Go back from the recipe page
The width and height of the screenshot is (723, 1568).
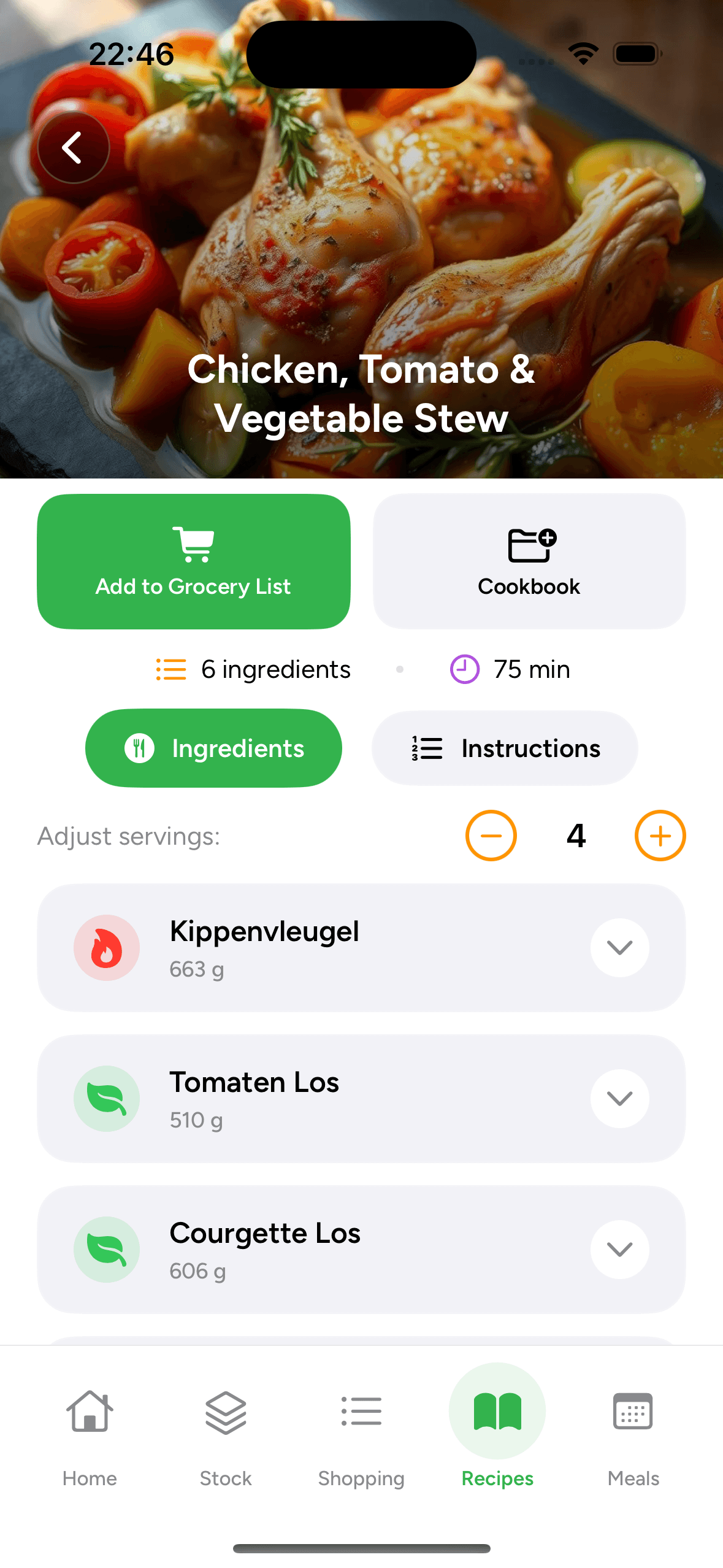point(73,148)
